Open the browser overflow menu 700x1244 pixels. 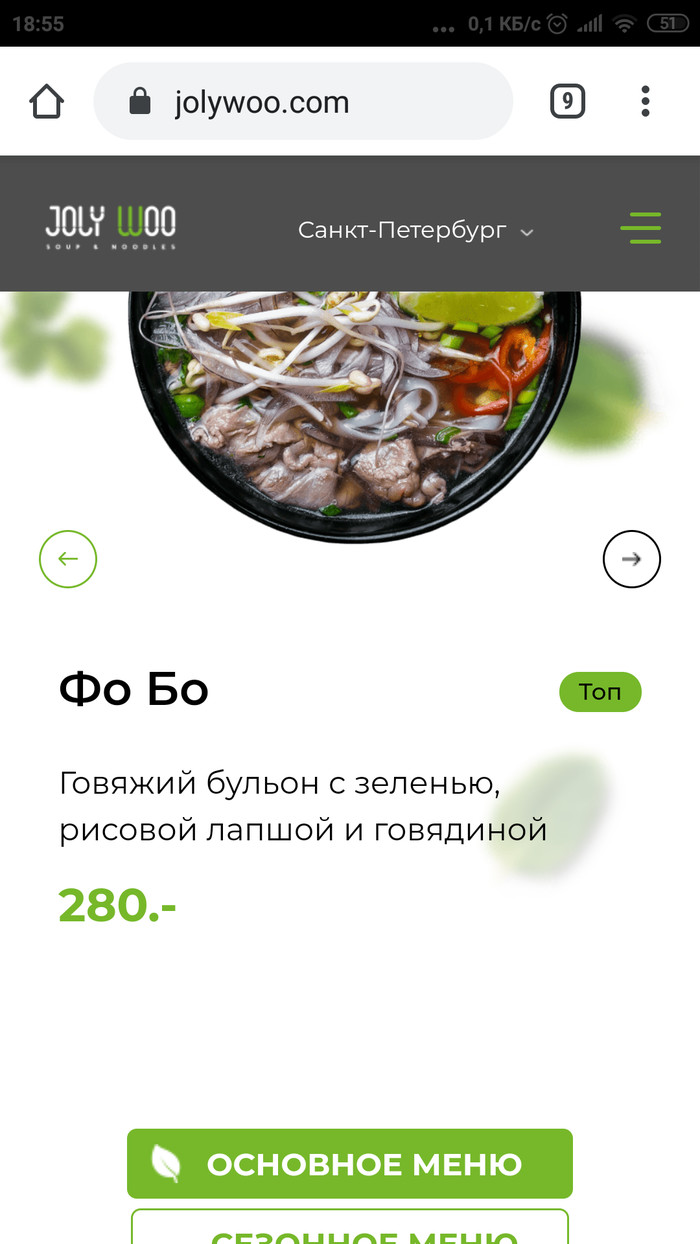(645, 101)
